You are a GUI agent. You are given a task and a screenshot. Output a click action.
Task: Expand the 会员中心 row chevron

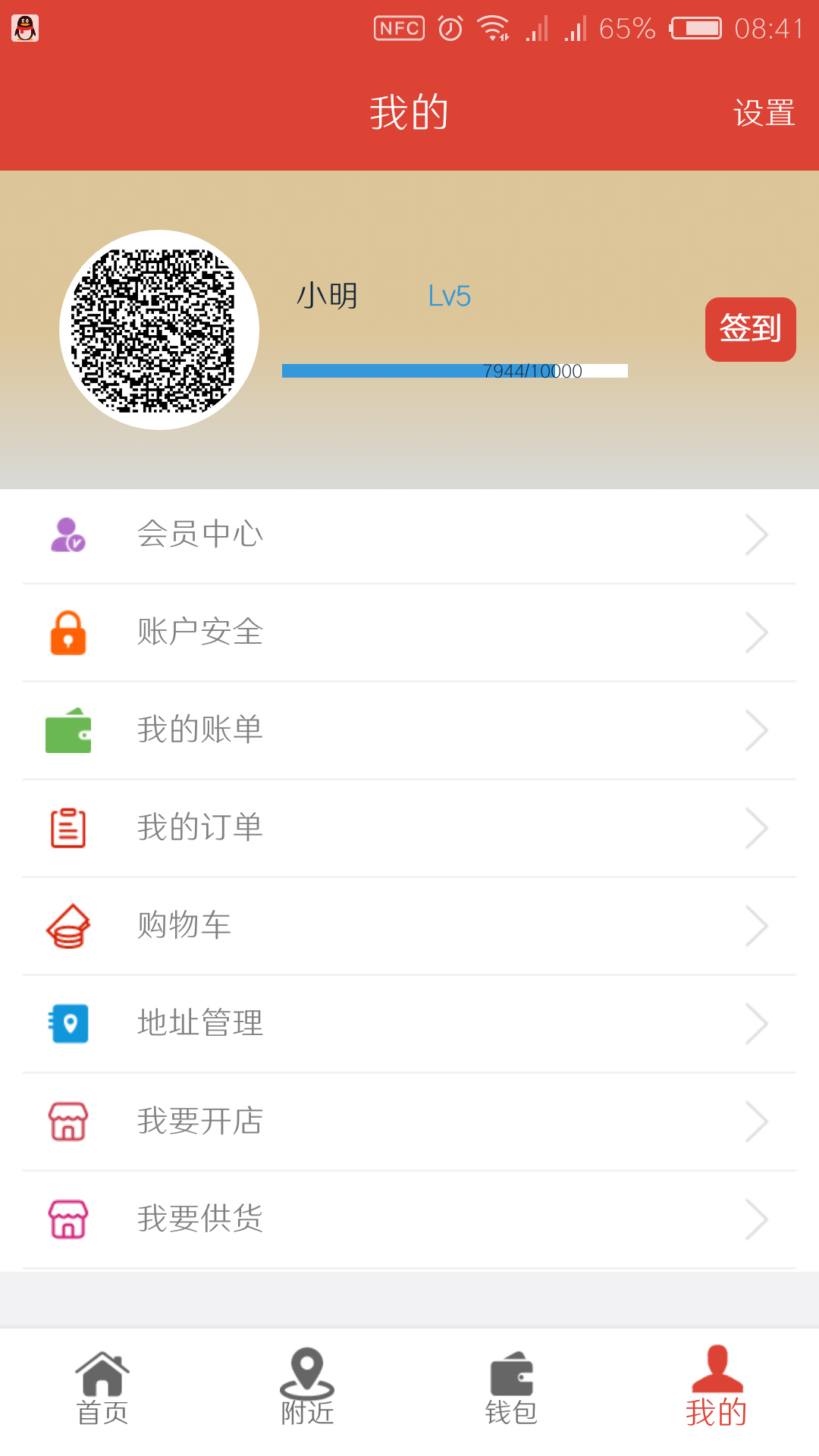pyautogui.click(x=758, y=534)
